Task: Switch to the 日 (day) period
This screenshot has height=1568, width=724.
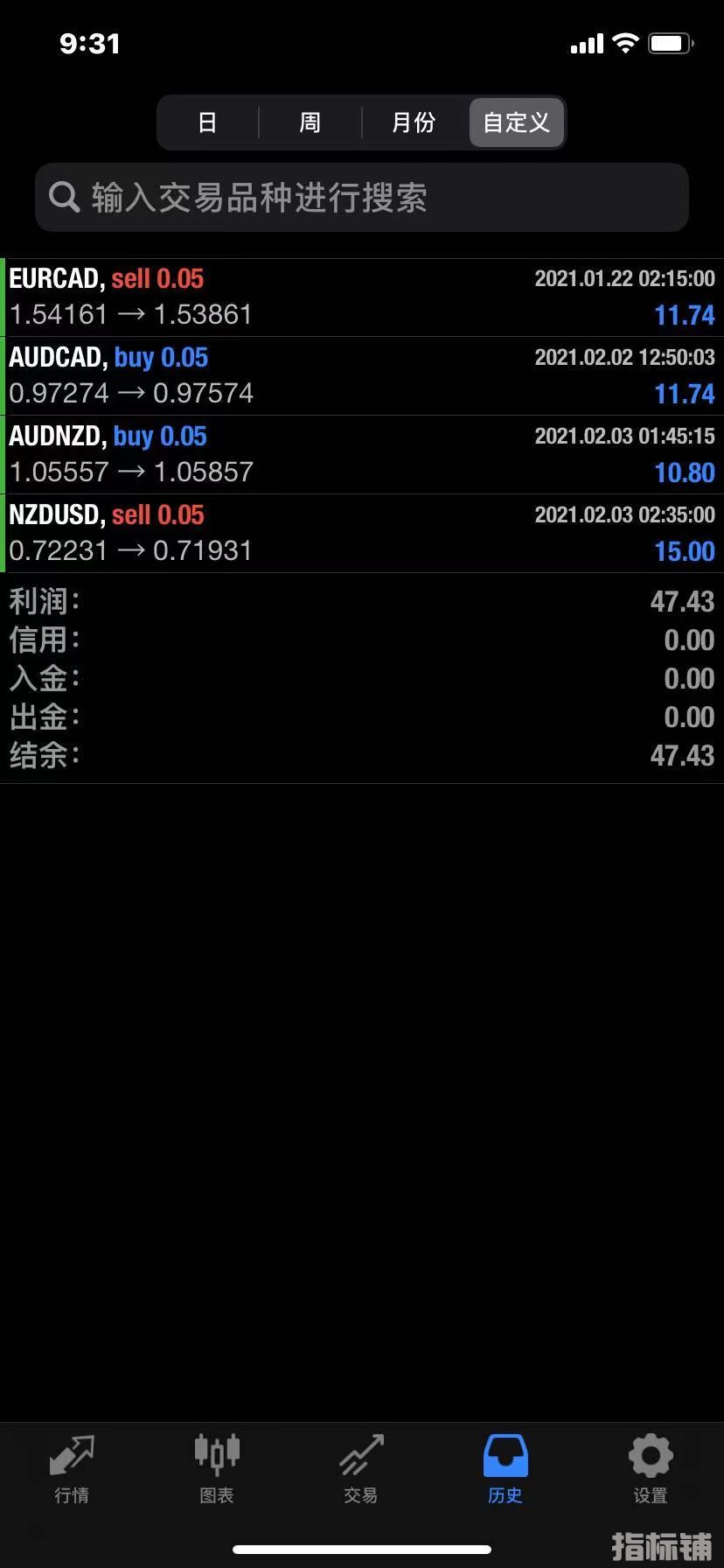Action: pos(207,122)
